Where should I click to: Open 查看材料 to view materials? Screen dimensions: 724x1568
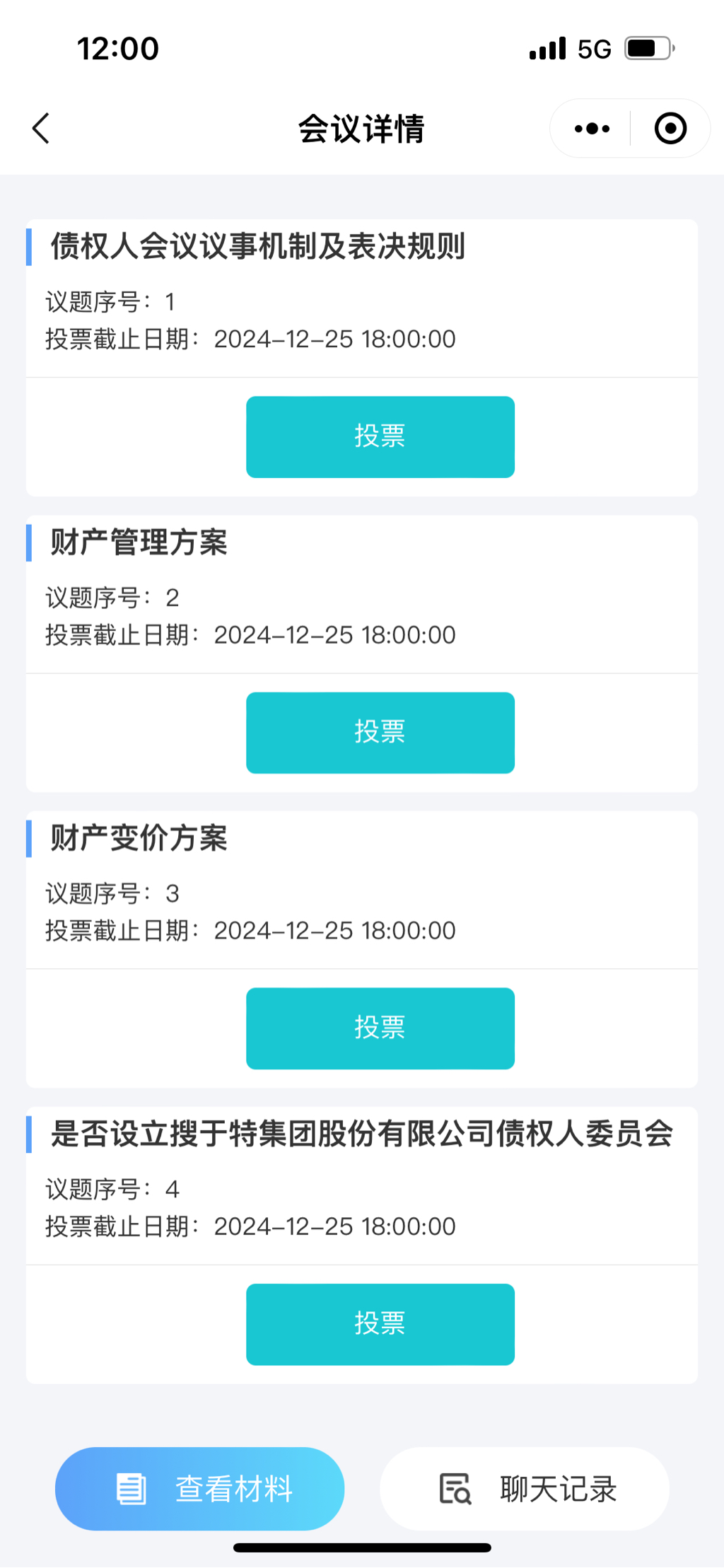pyautogui.click(x=200, y=1488)
